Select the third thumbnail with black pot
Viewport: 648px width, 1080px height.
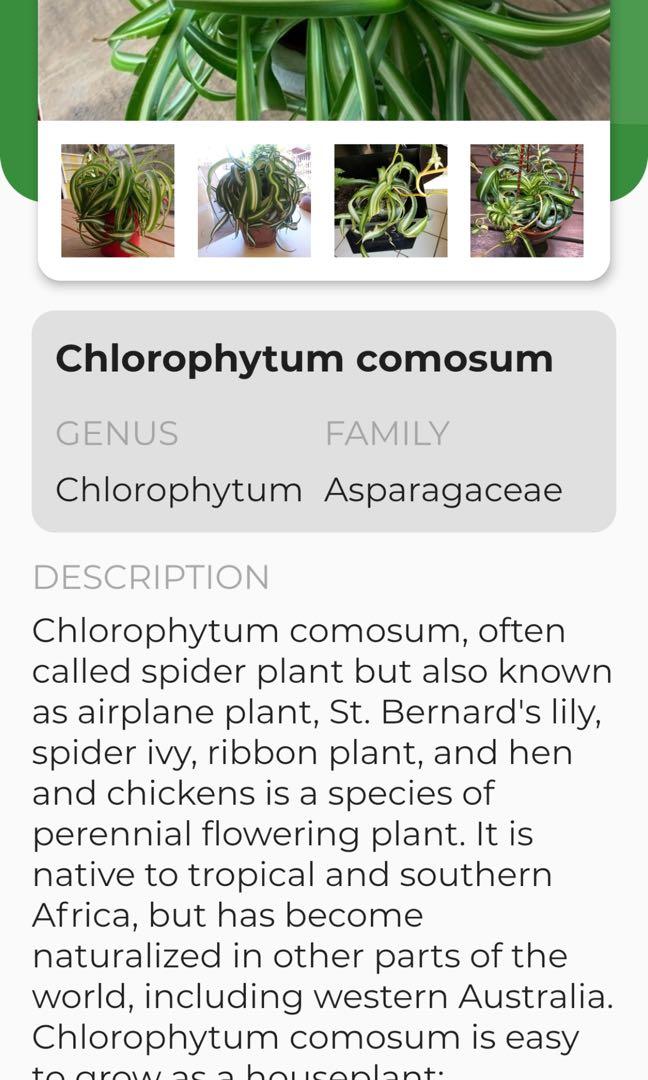pyautogui.click(x=390, y=201)
